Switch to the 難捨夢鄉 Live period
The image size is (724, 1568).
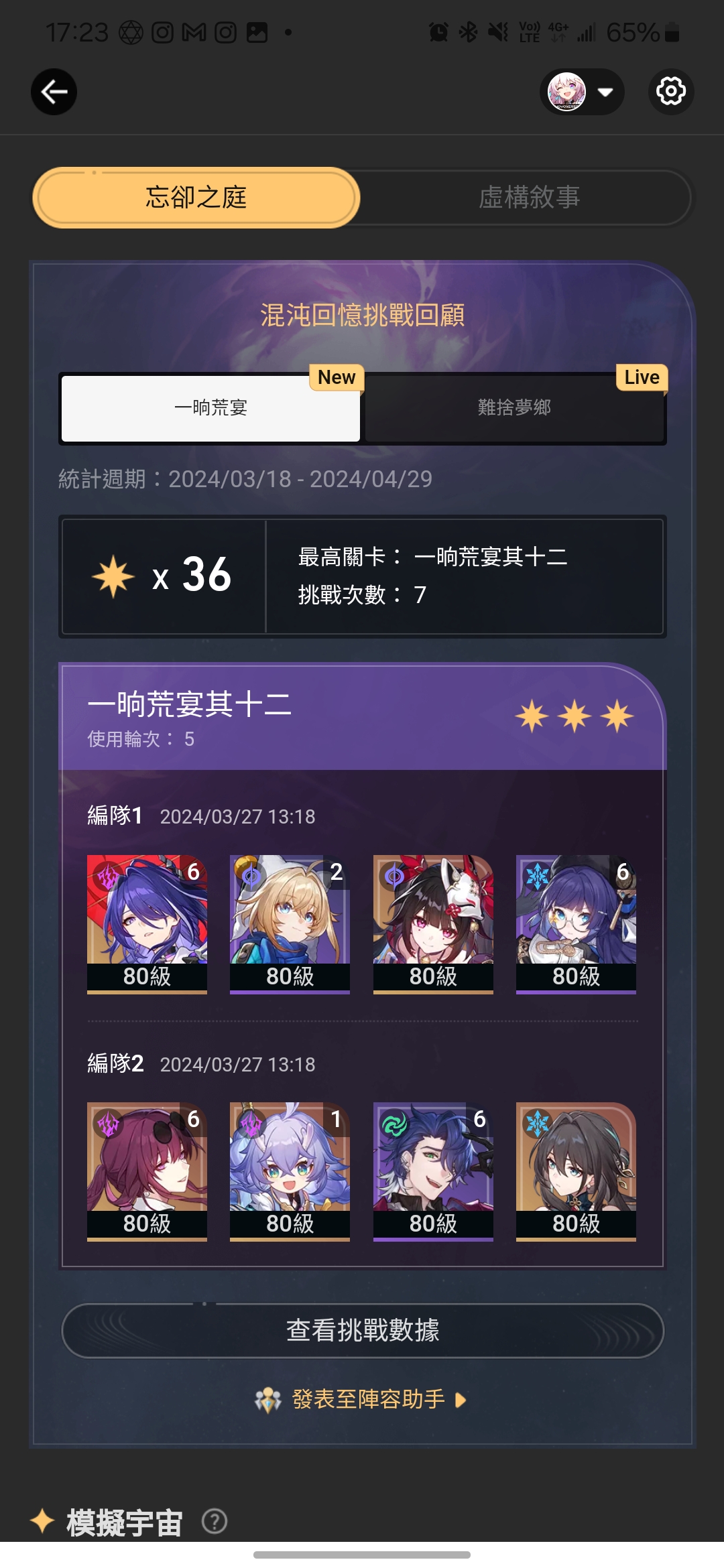(x=514, y=407)
